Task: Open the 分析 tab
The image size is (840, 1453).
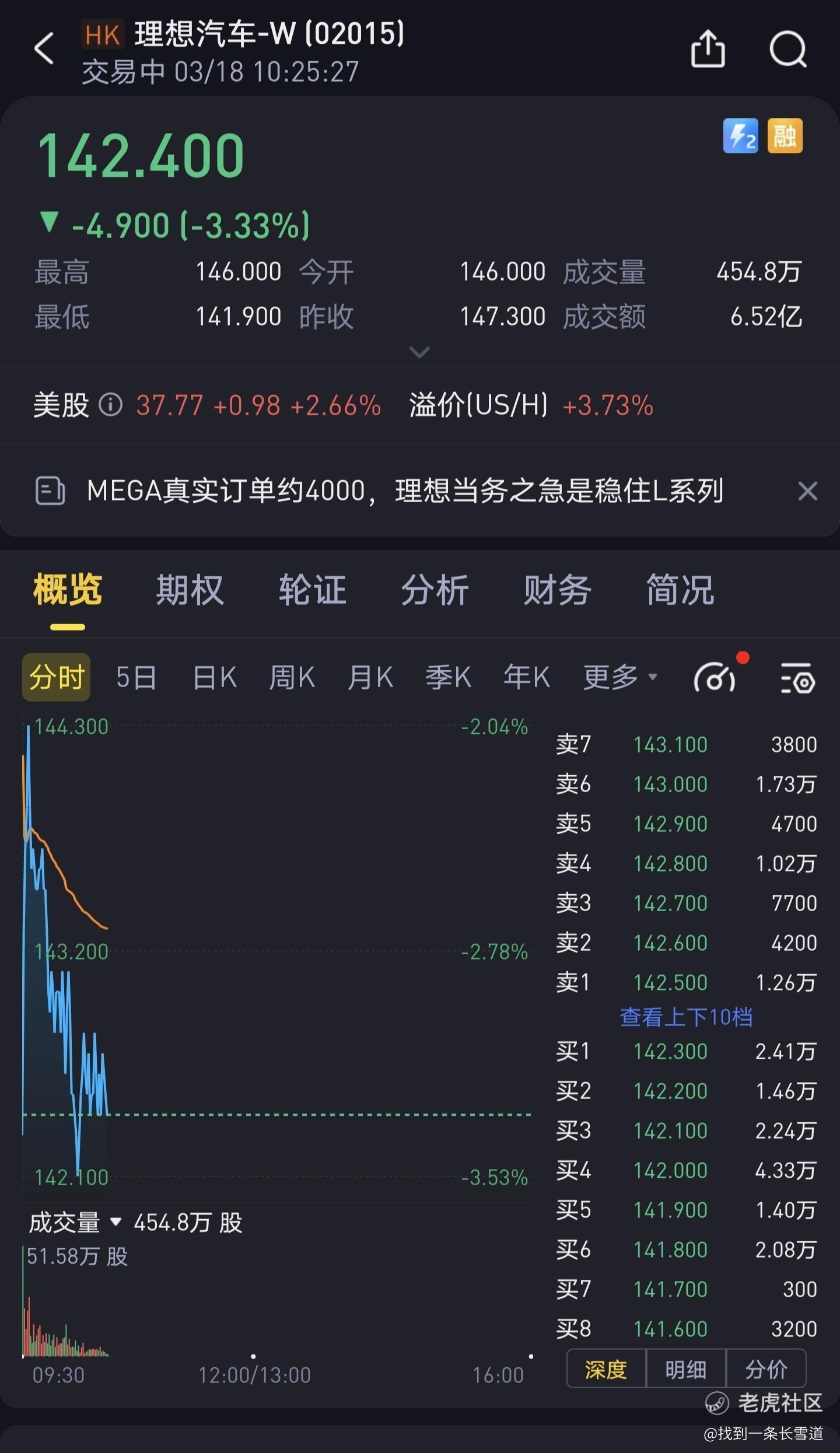Action: pos(435,589)
